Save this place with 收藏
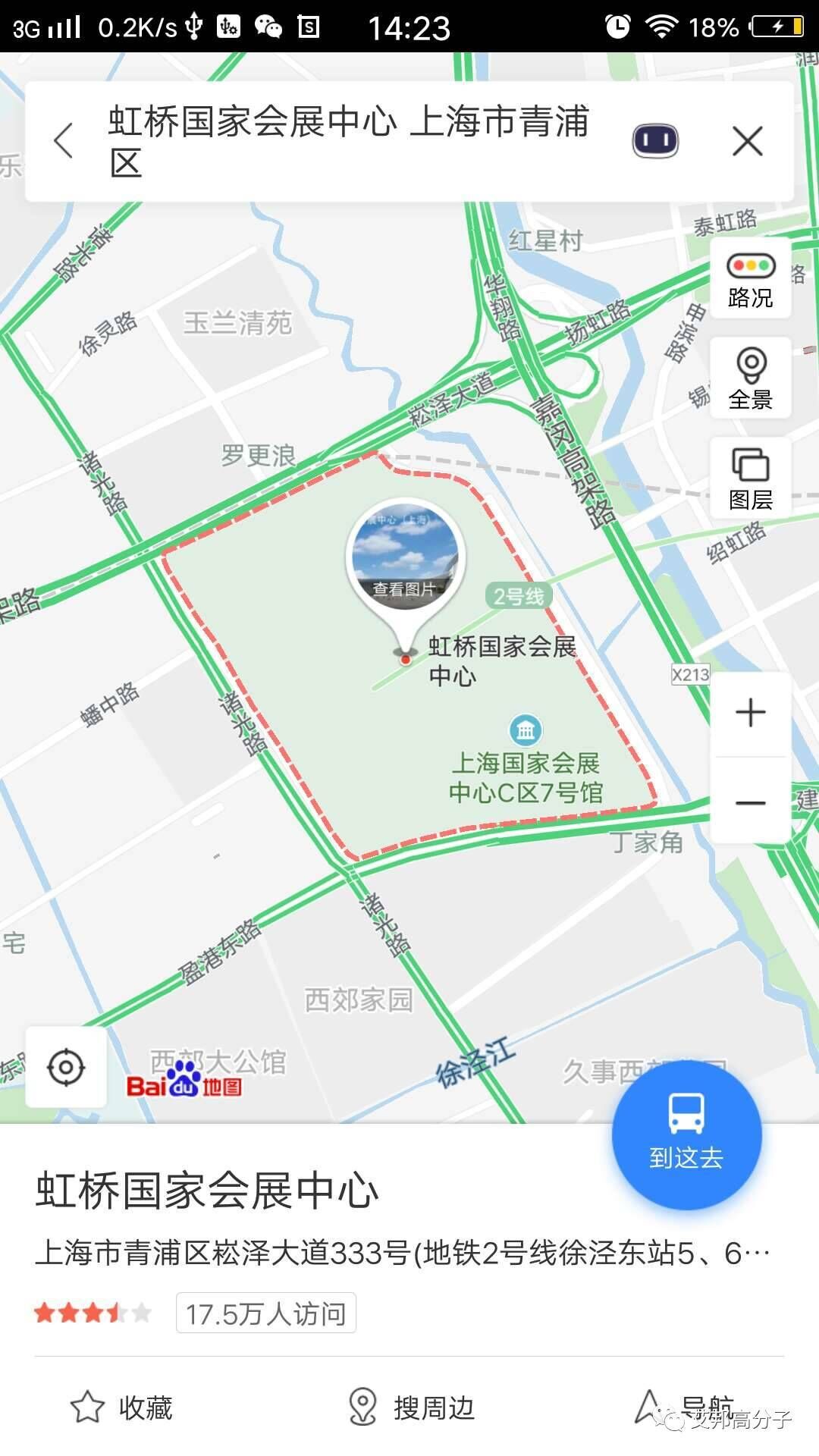This screenshot has height=1456, width=819. pos(122,1407)
